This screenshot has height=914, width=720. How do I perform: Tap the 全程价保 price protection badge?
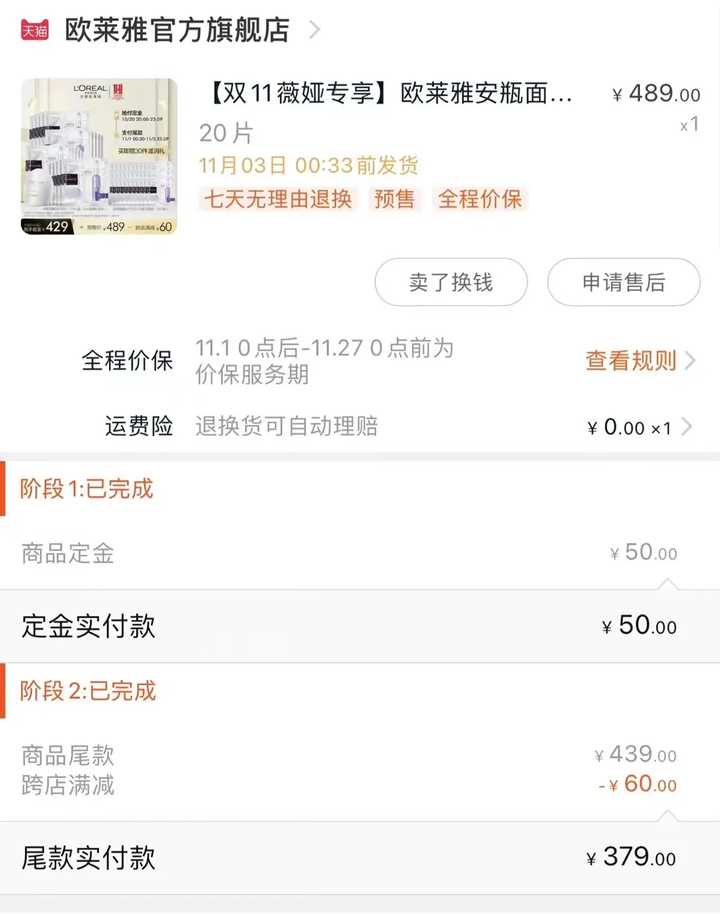point(482,199)
